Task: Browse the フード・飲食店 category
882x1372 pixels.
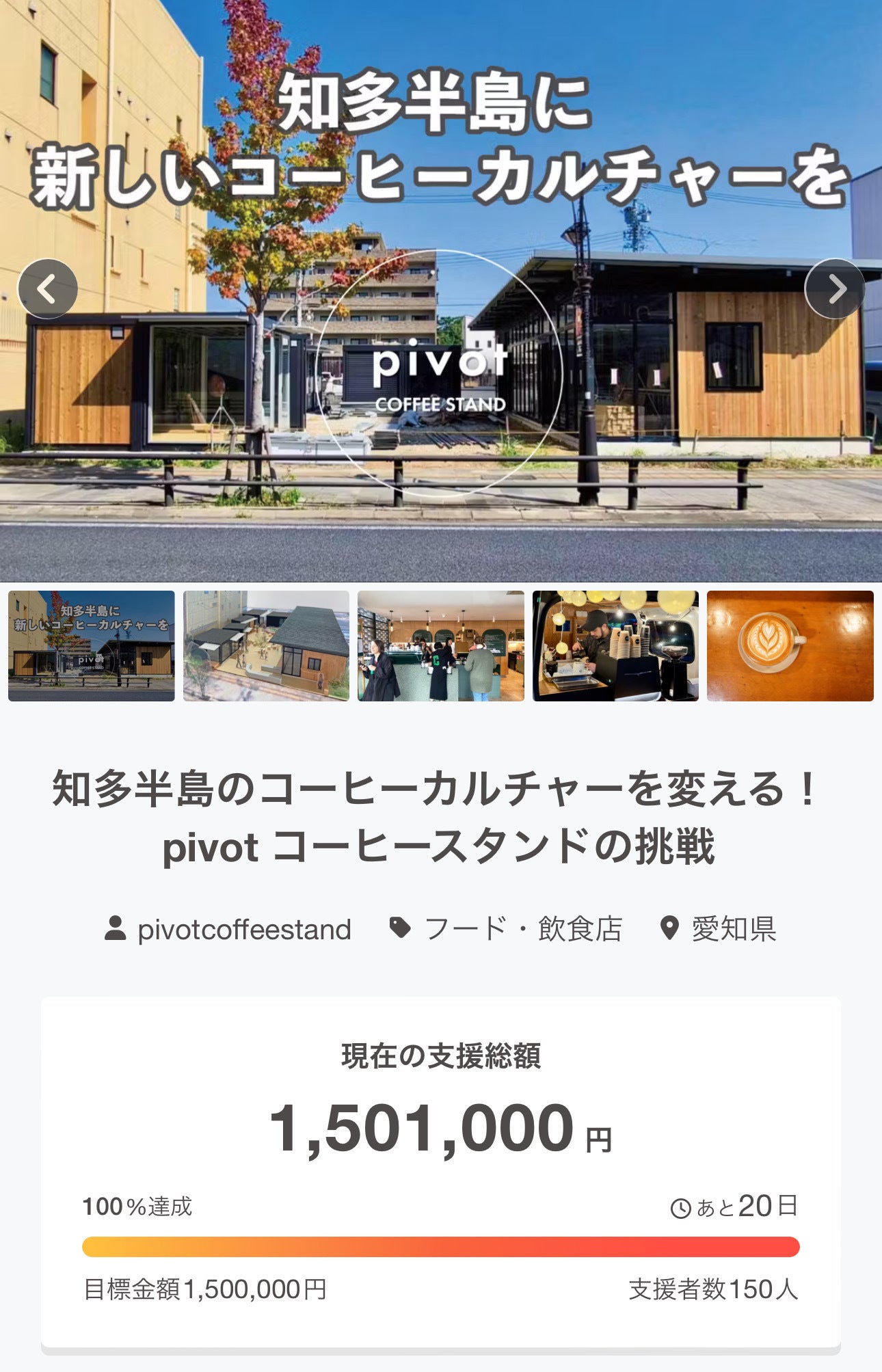Action: pyautogui.click(x=522, y=930)
